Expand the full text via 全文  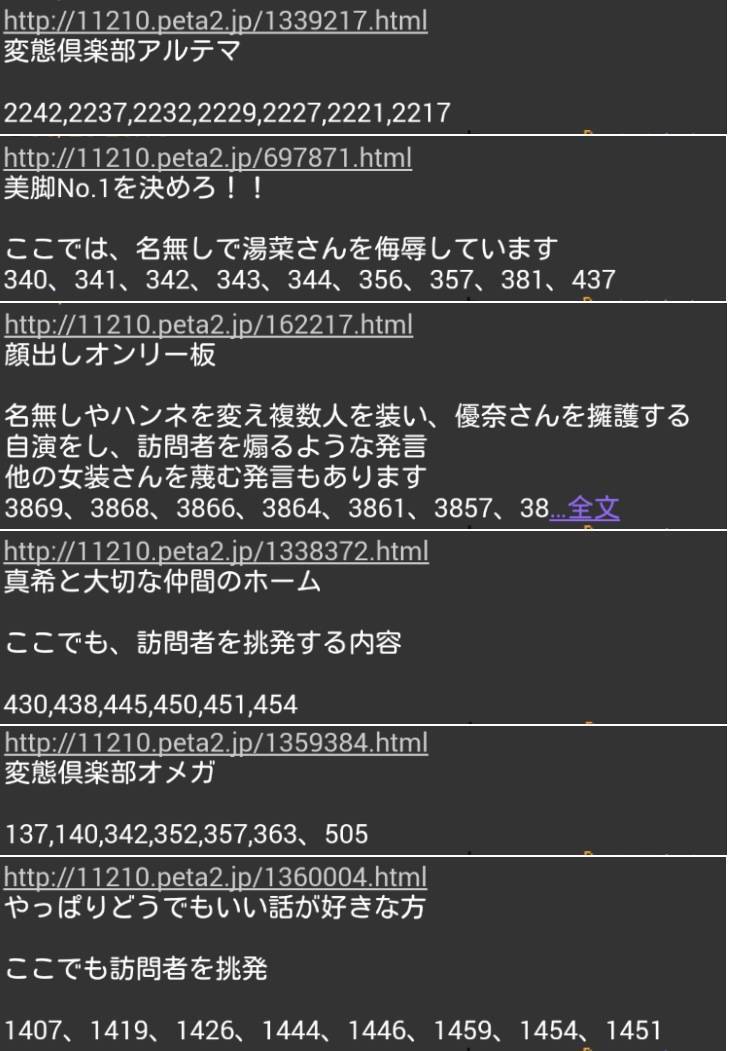click(584, 508)
